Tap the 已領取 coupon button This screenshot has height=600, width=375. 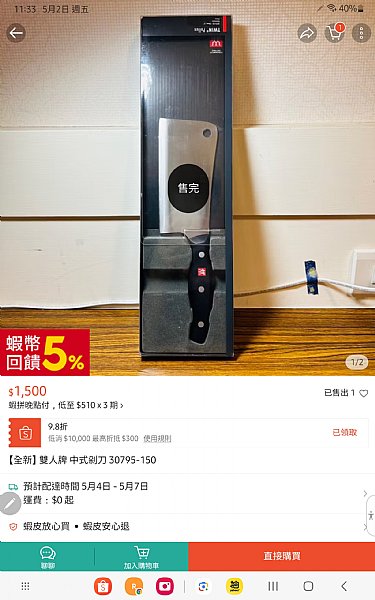(x=344, y=432)
